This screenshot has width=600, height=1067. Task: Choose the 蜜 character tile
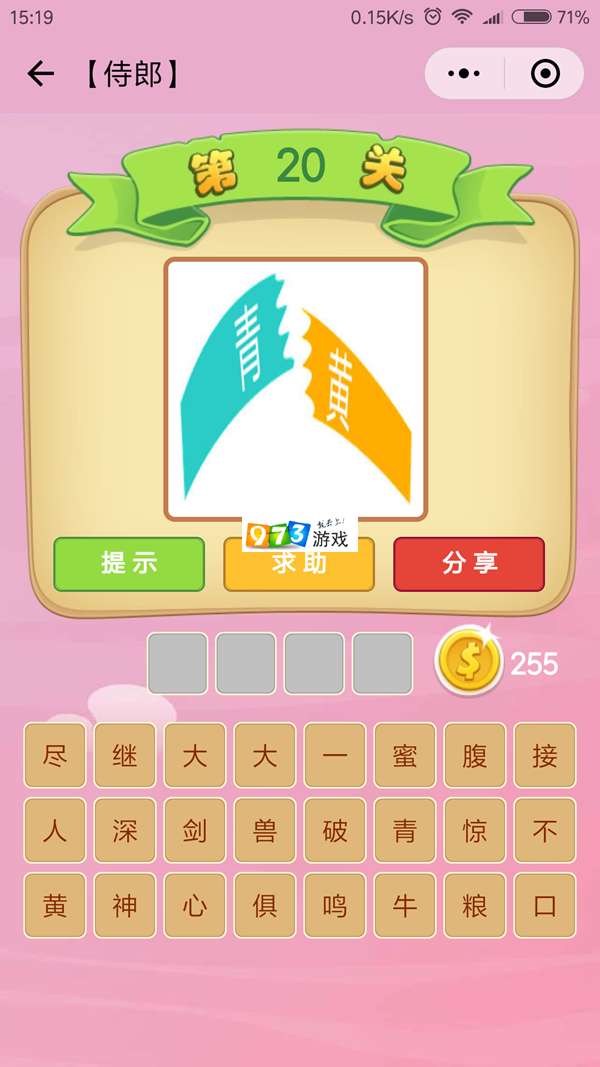[405, 755]
